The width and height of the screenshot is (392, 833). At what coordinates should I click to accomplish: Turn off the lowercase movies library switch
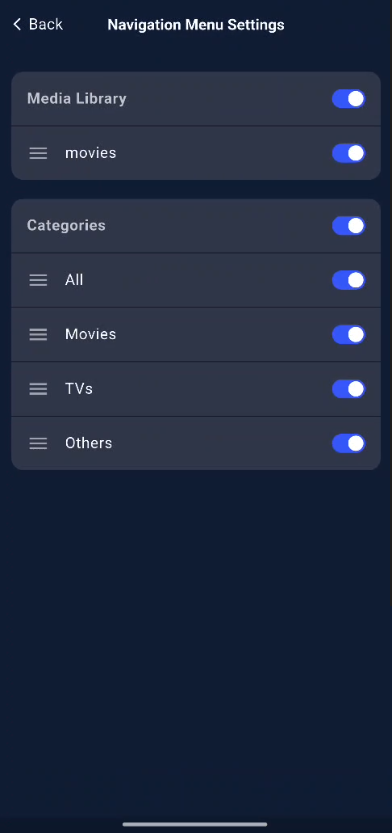(x=348, y=153)
